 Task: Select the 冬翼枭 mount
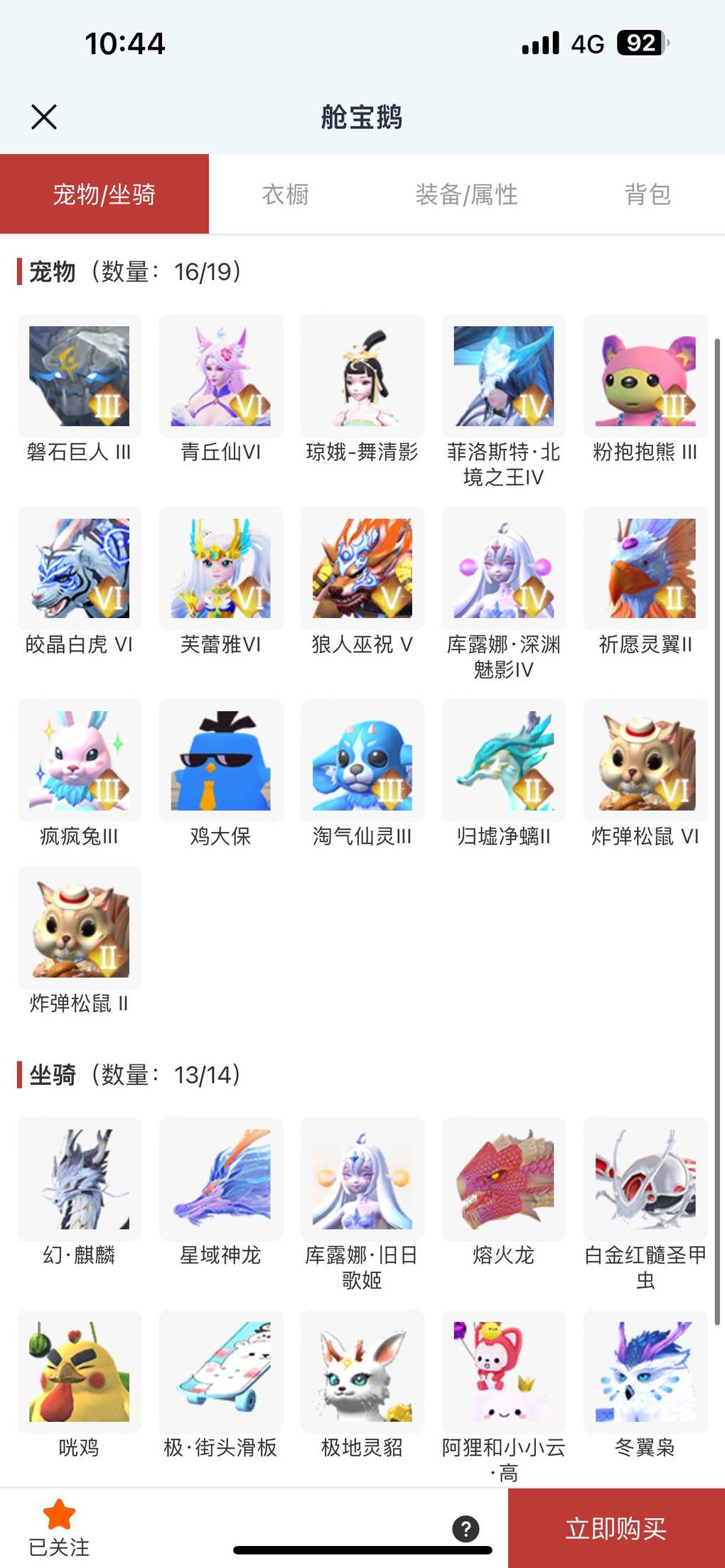[x=645, y=1372]
